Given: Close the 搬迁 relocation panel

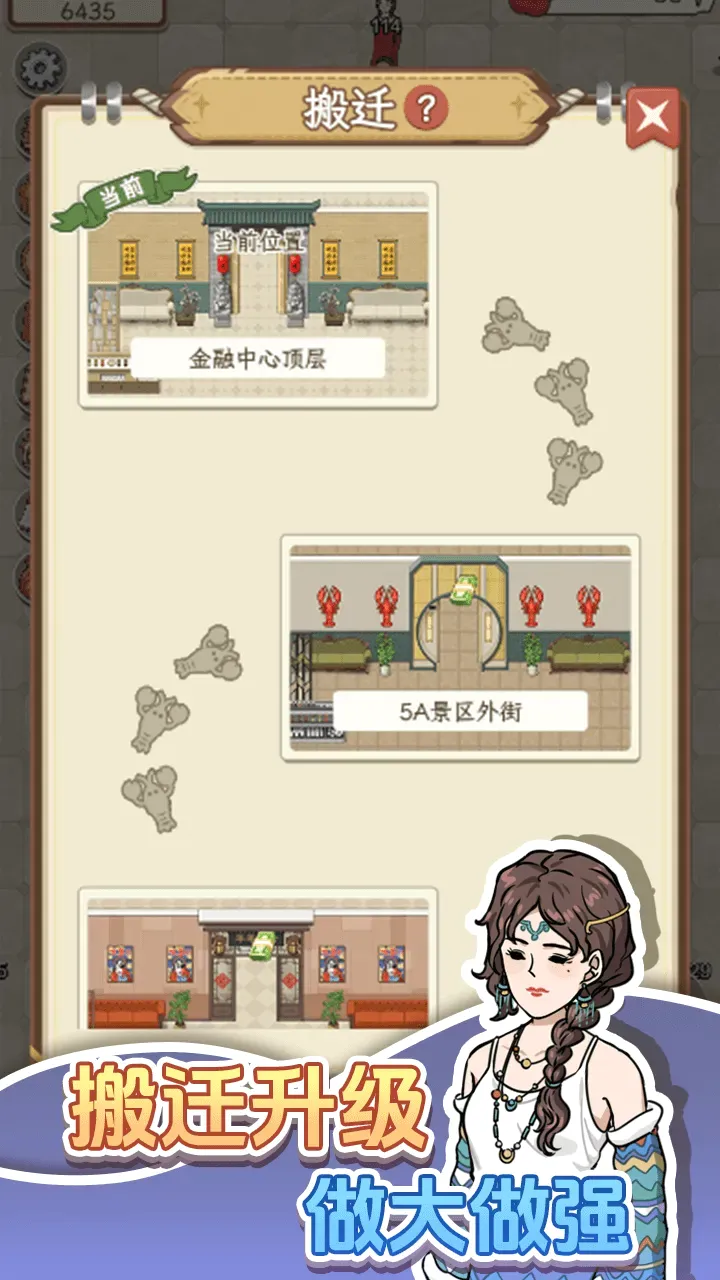Looking at the screenshot, I should [653, 120].
